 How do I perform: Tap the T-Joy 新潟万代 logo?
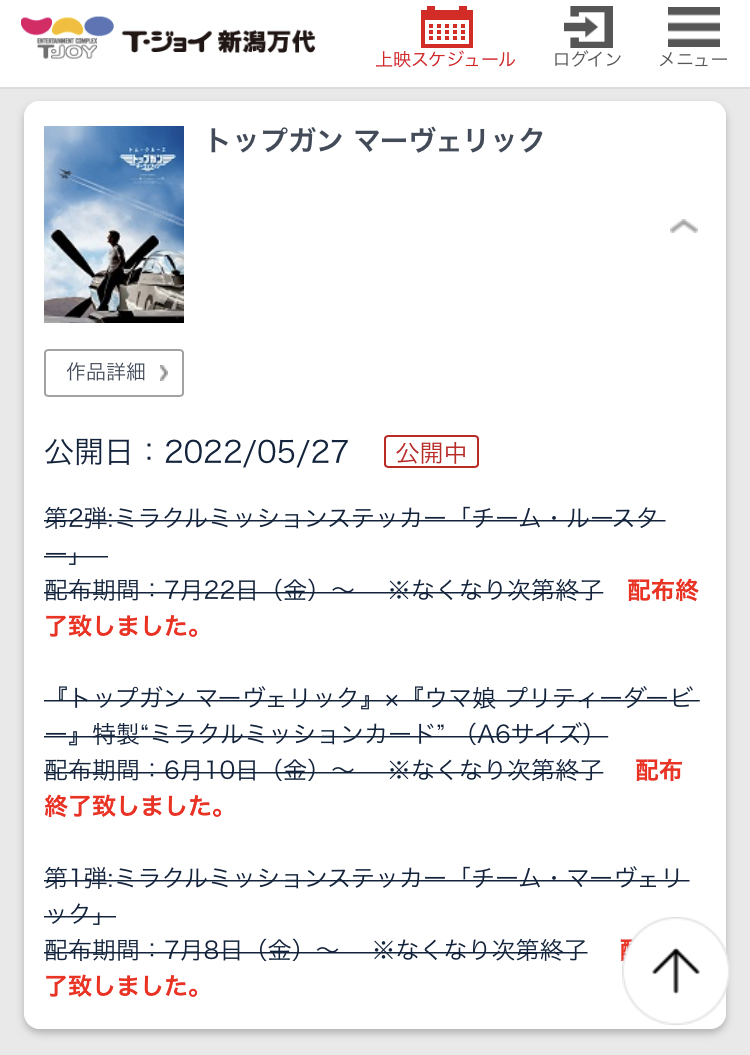(168, 40)
